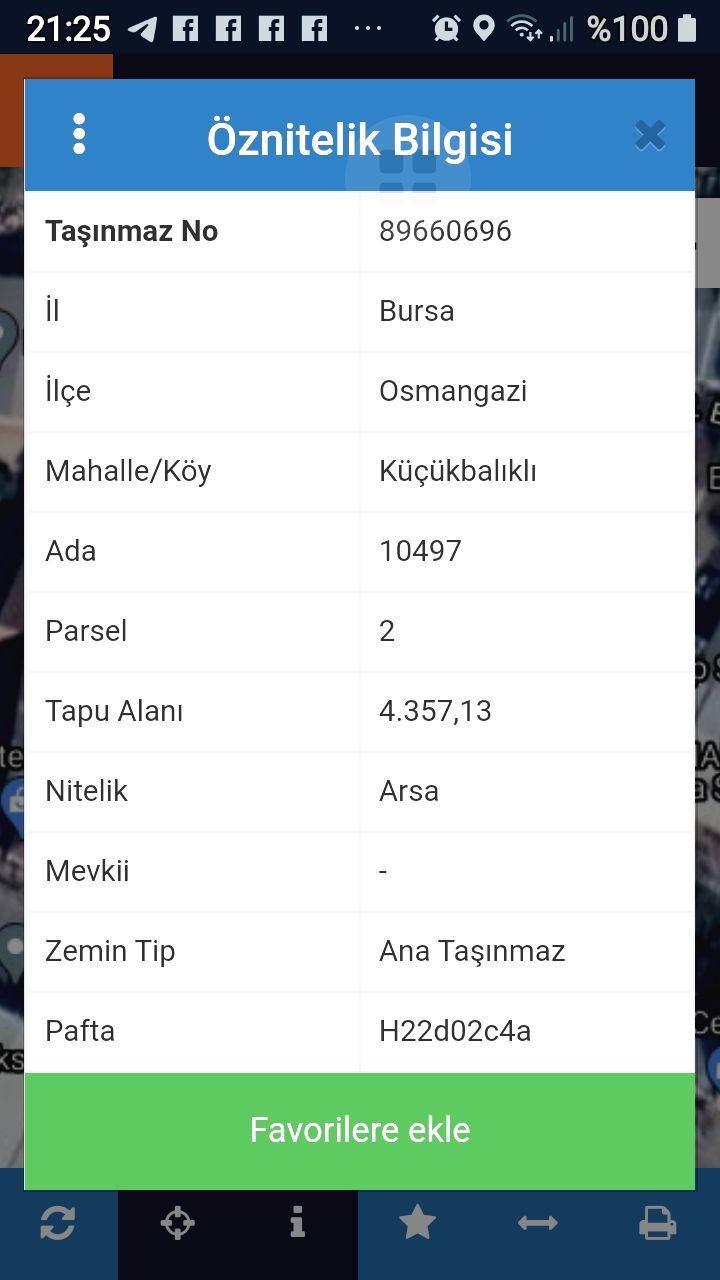Tap the refresh icon in the bottom toolbar

coord(58,1223)
